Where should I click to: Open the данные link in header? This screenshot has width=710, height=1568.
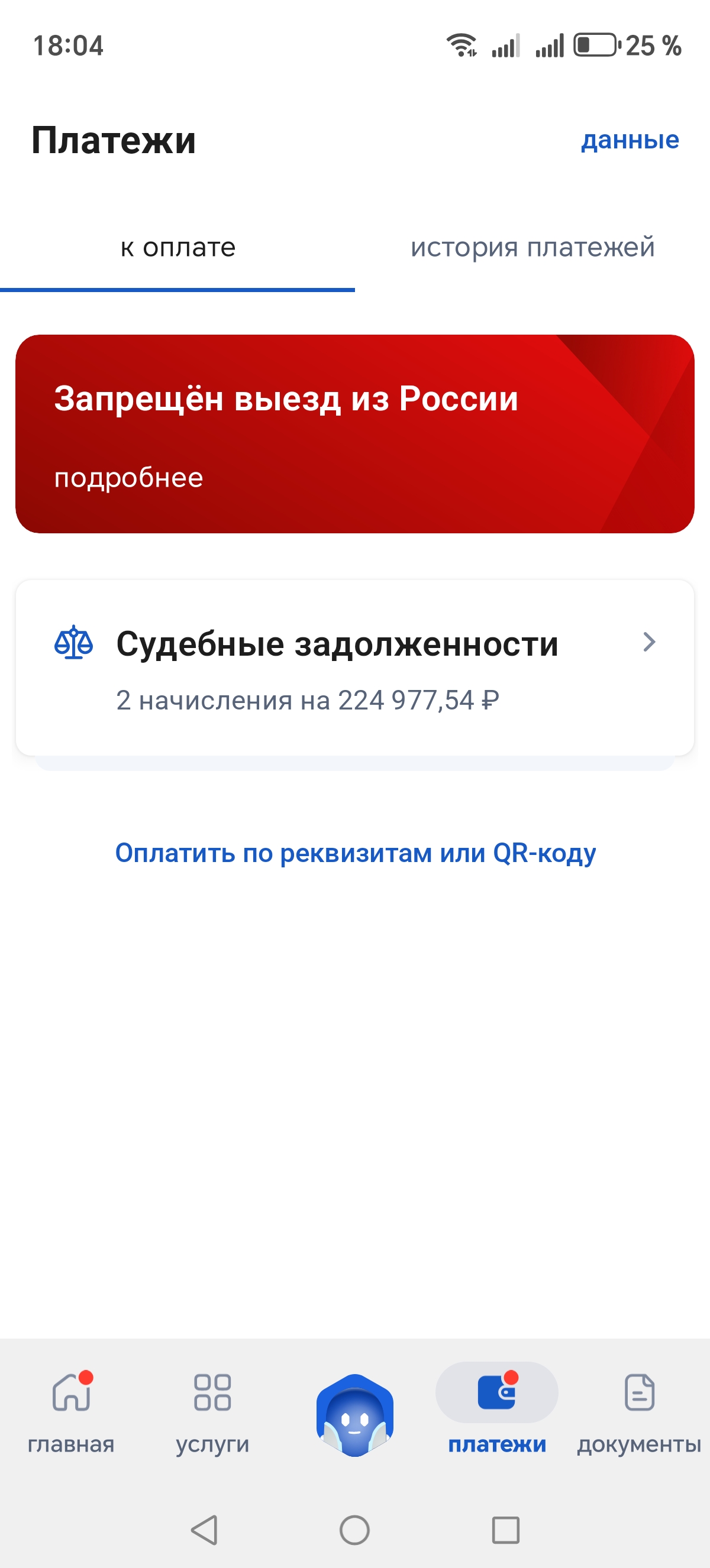(630, 141)
